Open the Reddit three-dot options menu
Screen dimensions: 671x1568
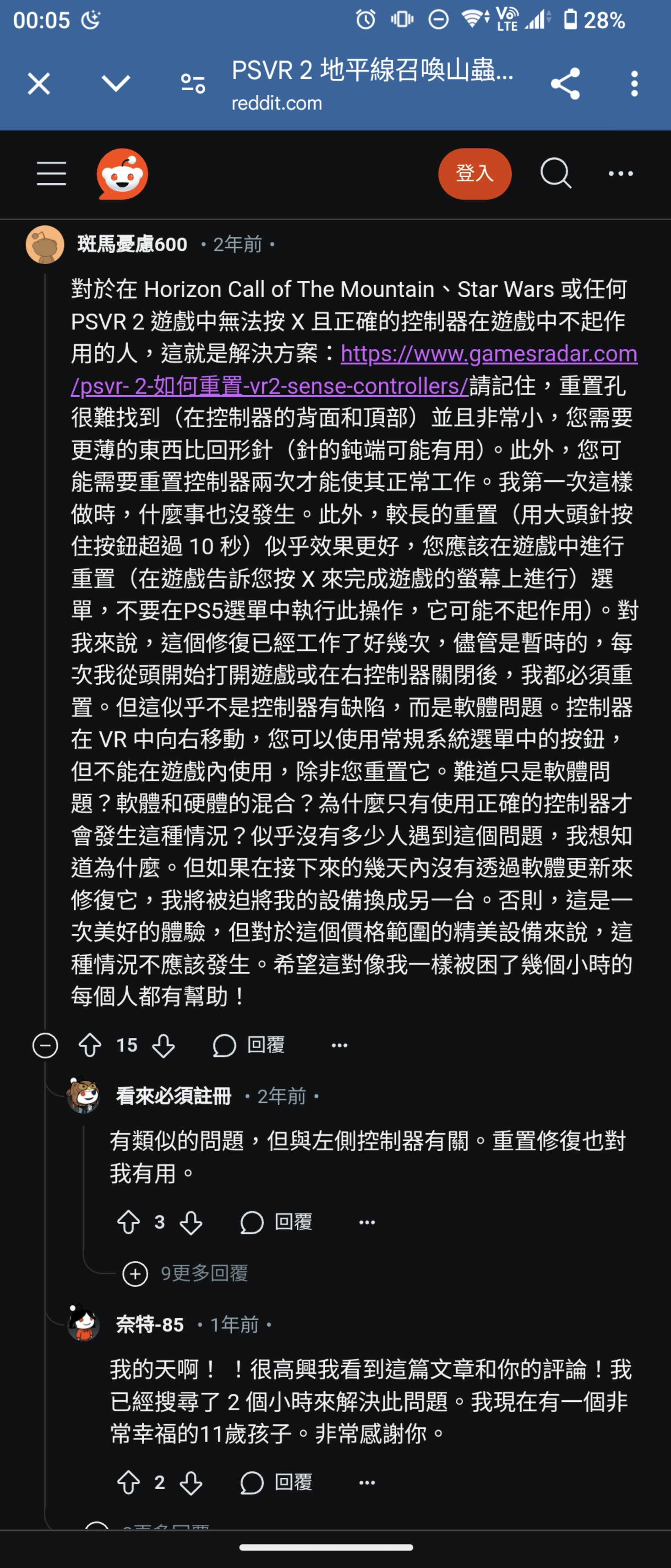[x=620, y=174]
